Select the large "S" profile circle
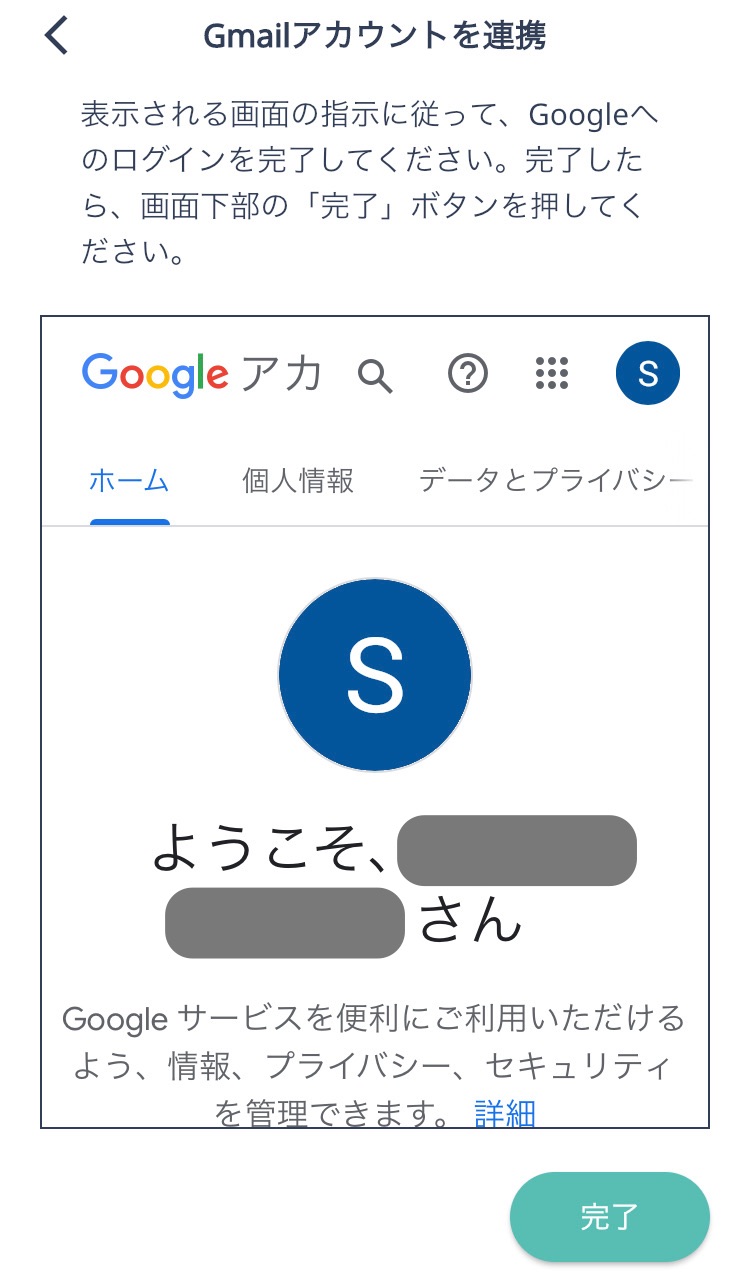The height and width of the screenshot is (1273, 750). point(374,675)
